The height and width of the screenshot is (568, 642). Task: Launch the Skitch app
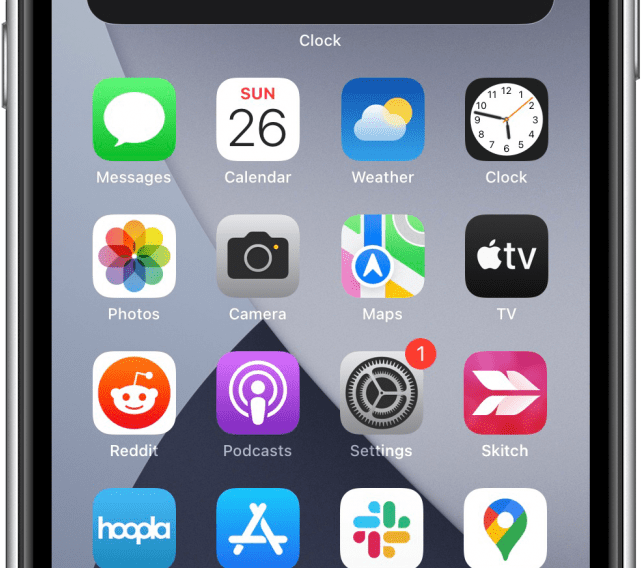click(x=506, y=393)
